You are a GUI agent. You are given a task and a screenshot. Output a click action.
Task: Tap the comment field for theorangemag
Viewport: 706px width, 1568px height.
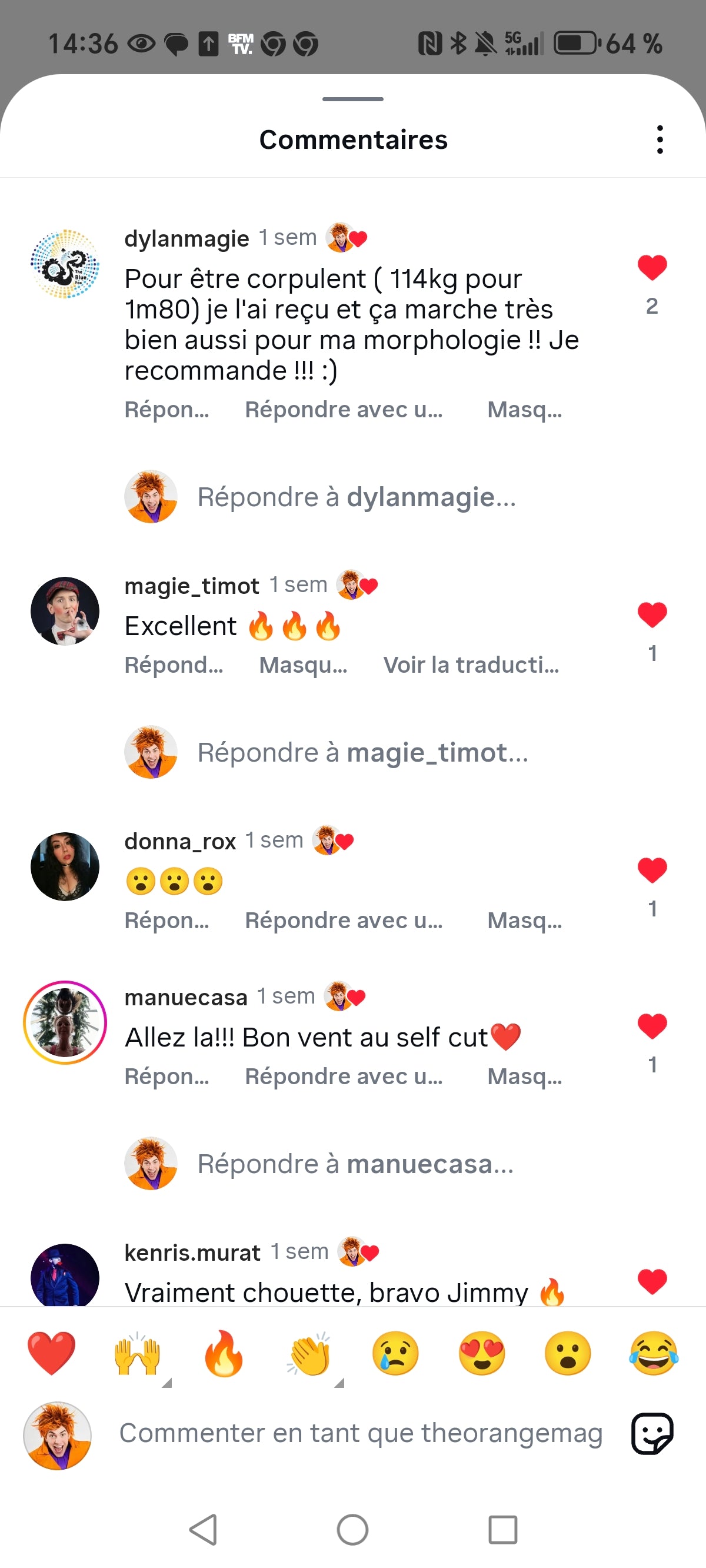click(360, 1433)
